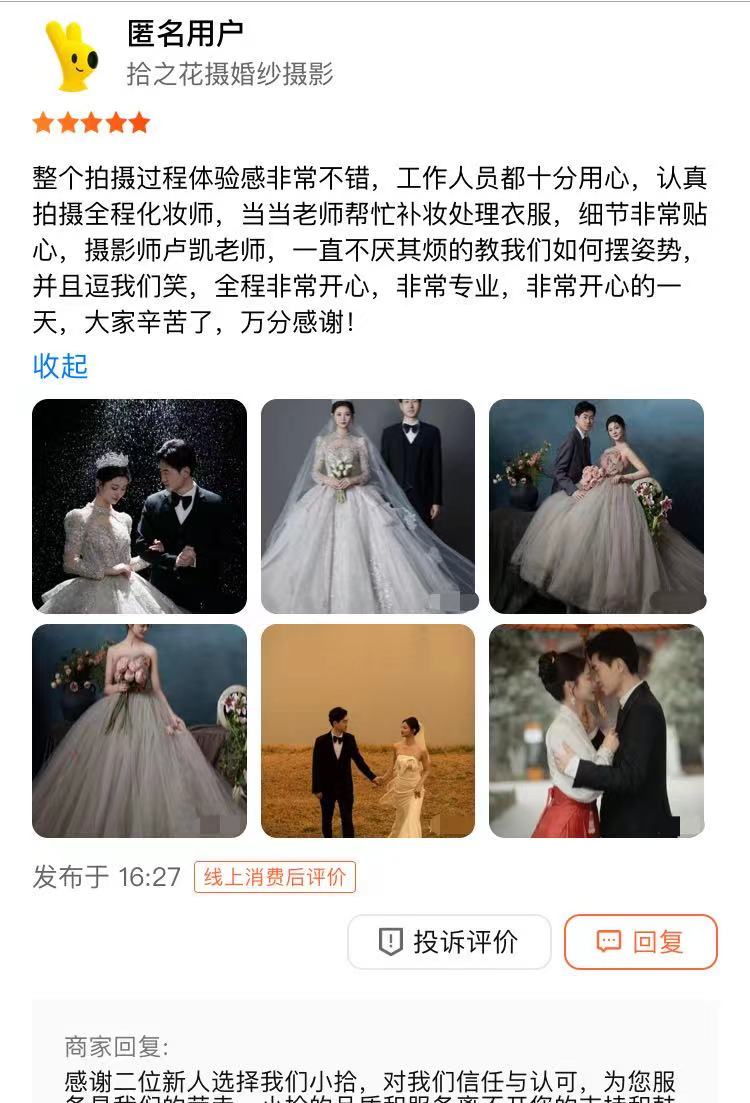Tap the 投诉评价 button
The width and height of the screenshot is (750, 1103).
pos(449,942)
